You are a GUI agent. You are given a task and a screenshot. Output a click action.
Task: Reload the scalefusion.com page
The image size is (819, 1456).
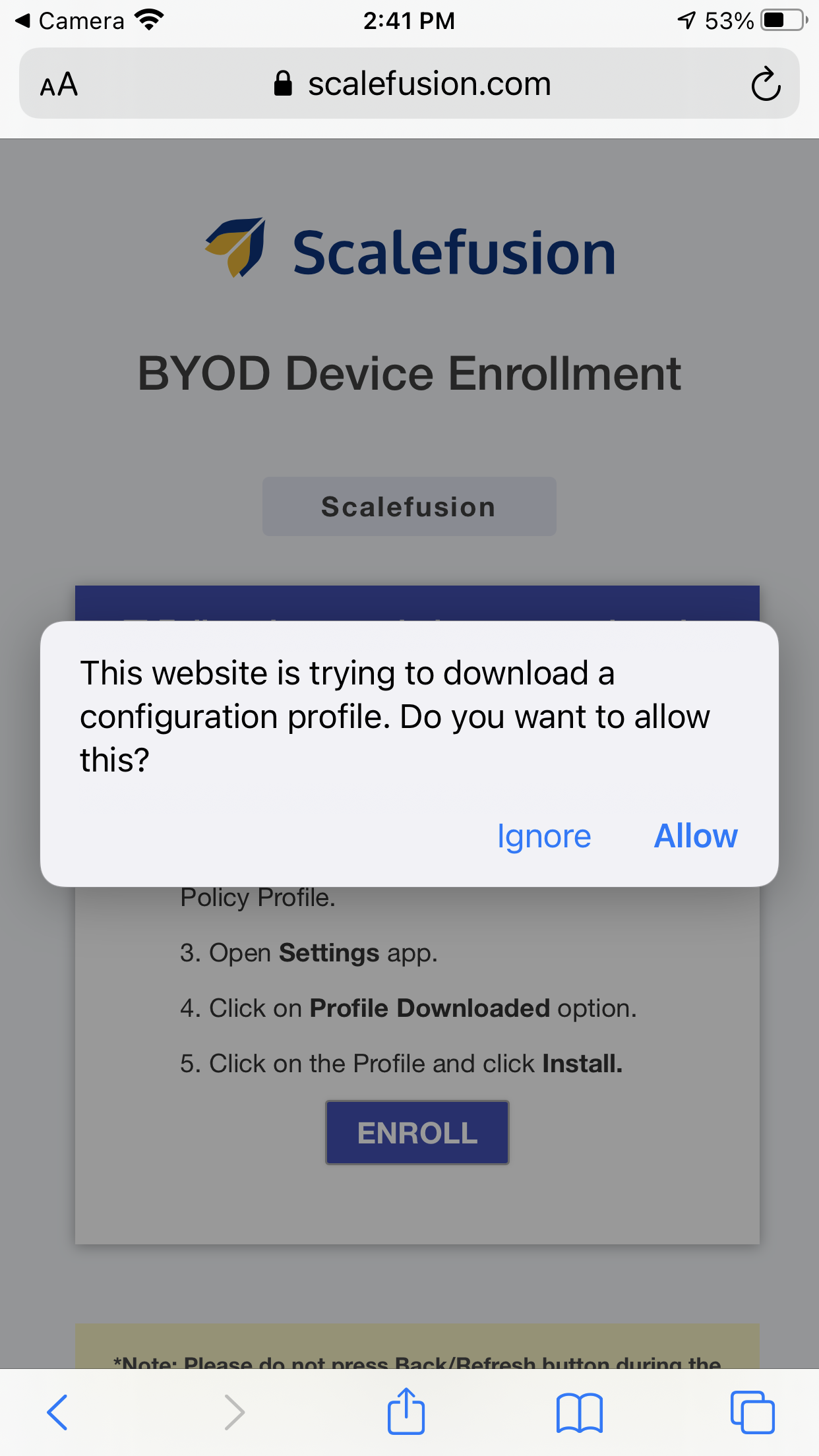point(765,84)
